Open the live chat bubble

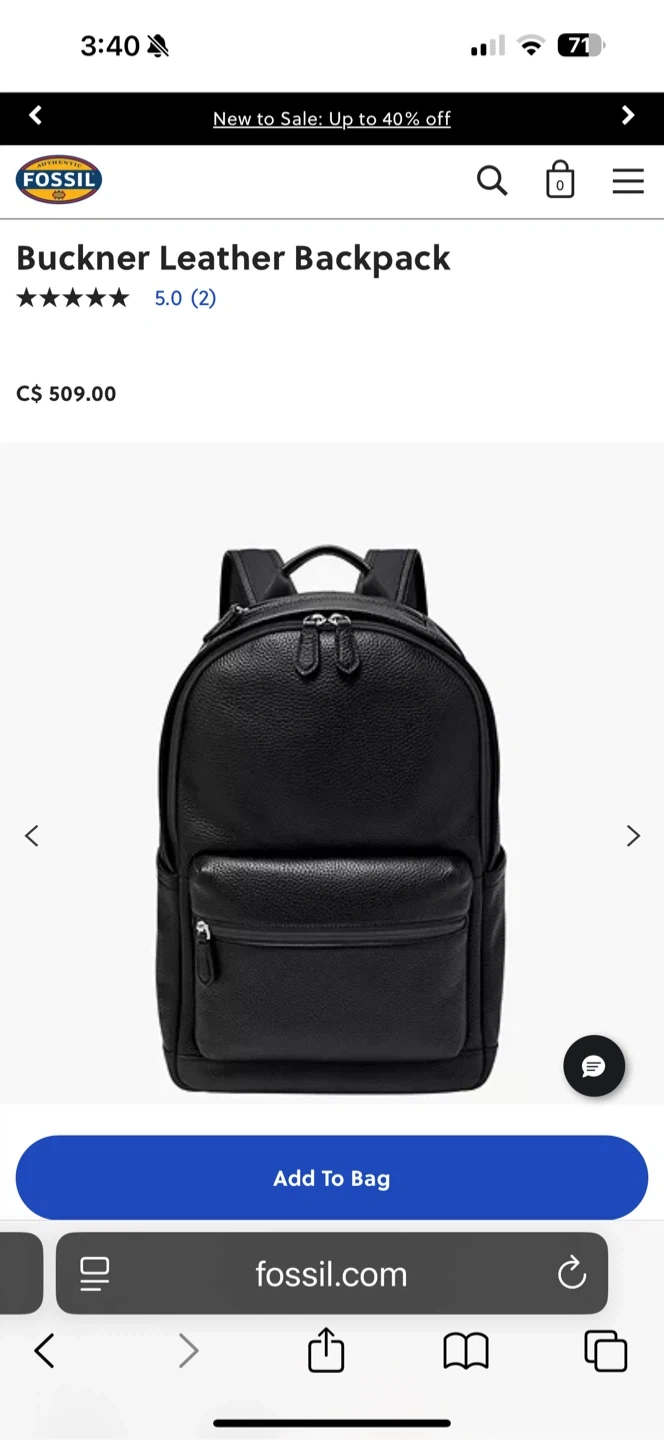point(594,1066)
